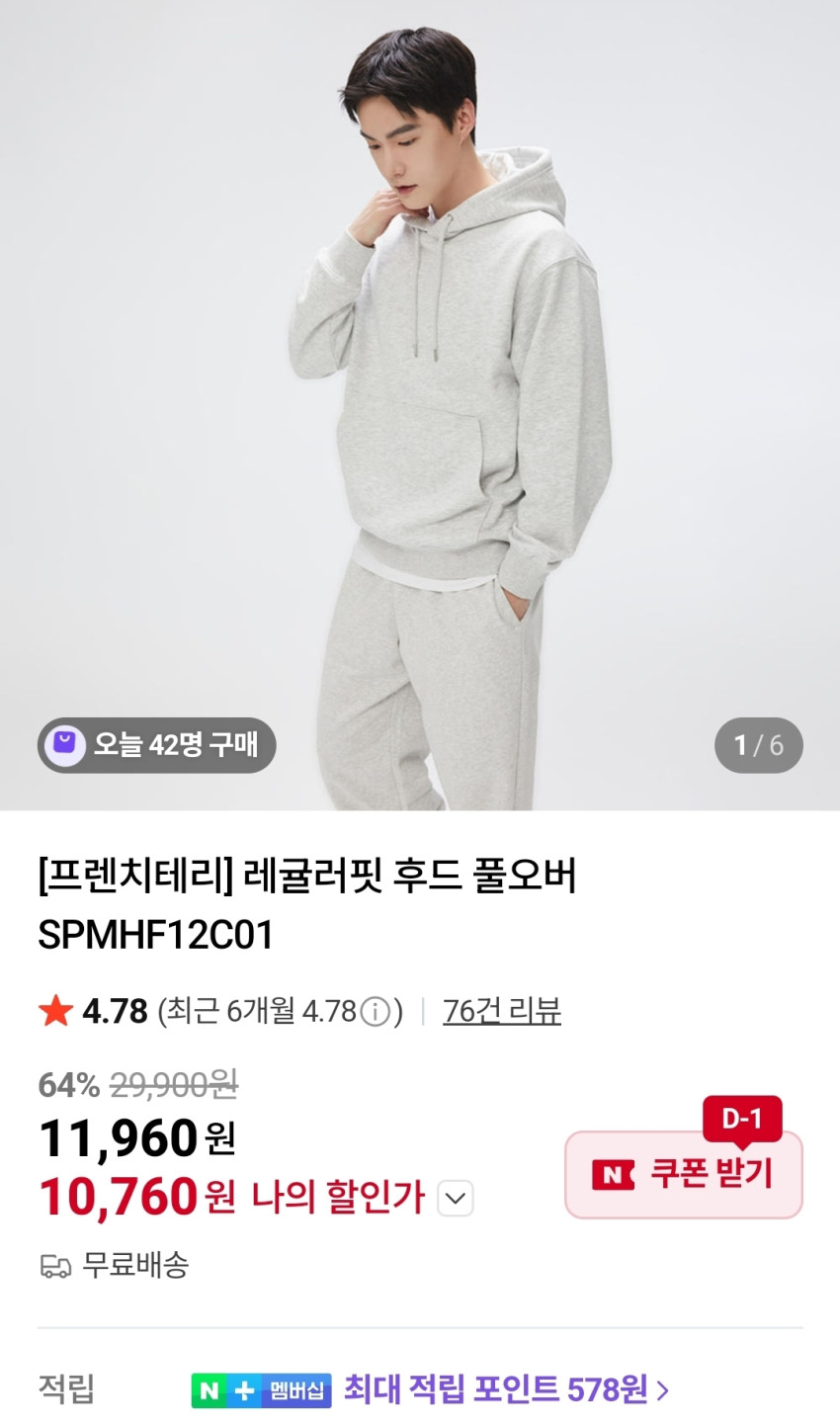This screenshot has width=840, height=1427.
Task: Open 최대 적립 포인트 578원 membership details
Action: click(x=506, y=1390)
